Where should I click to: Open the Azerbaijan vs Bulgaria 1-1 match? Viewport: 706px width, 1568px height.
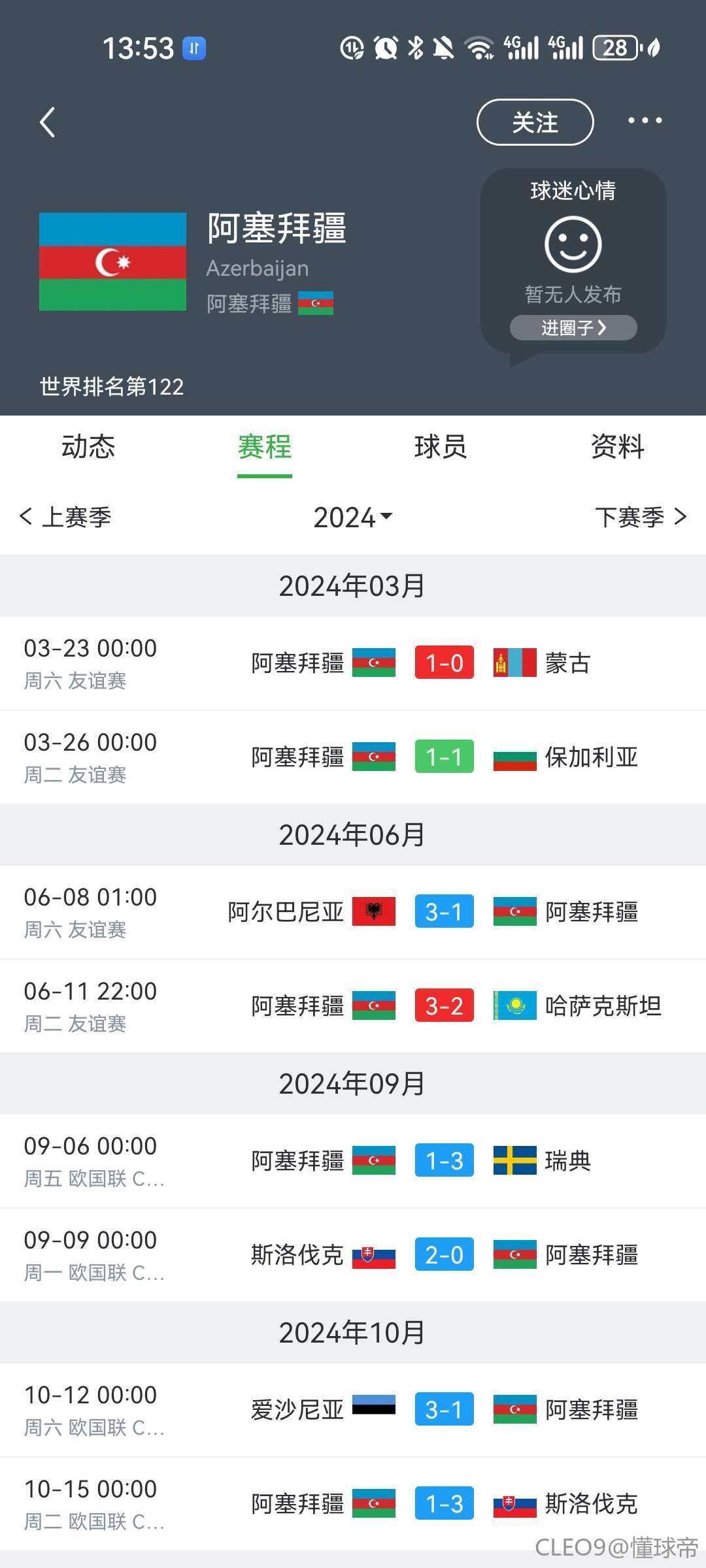[353, 757]
